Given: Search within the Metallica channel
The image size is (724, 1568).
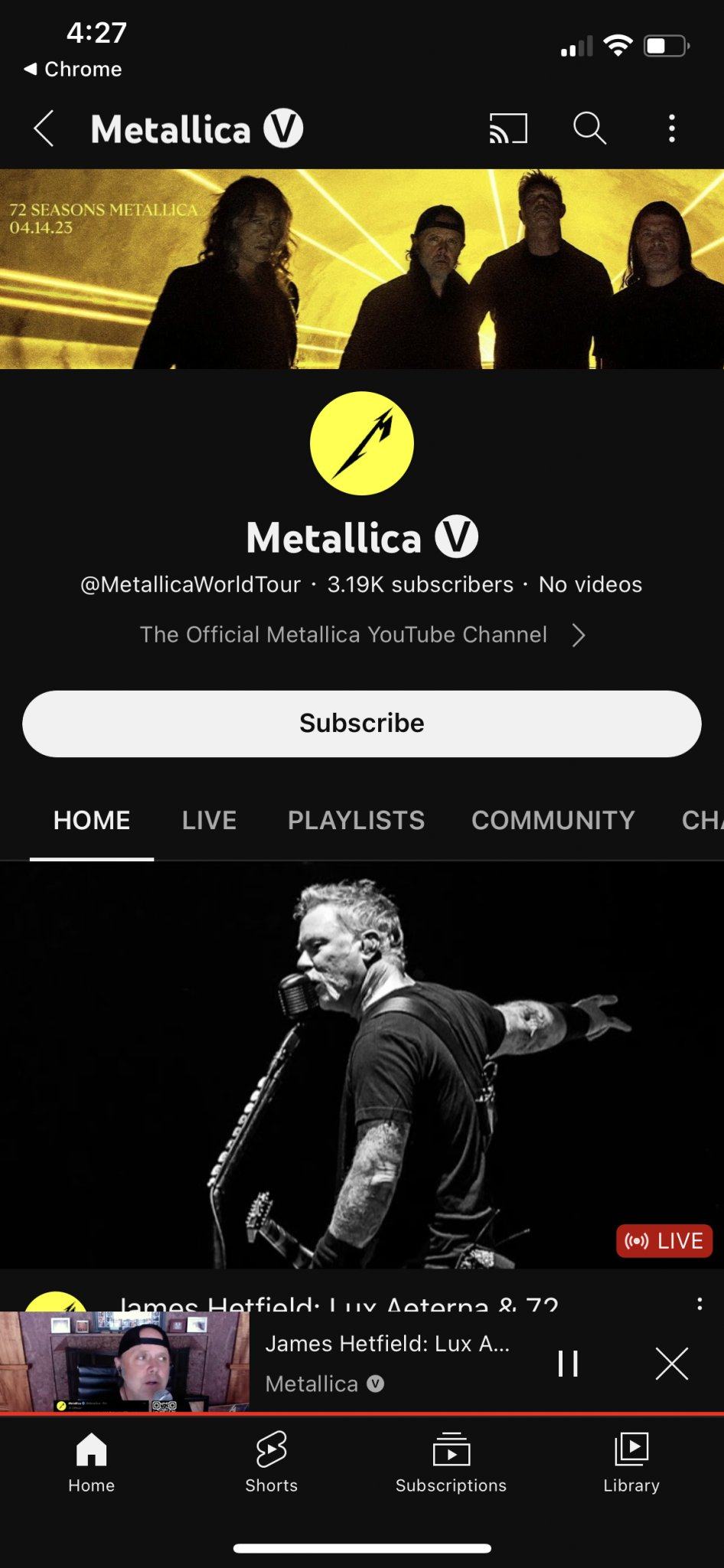Looking at the screenshot, I should 589,128.
